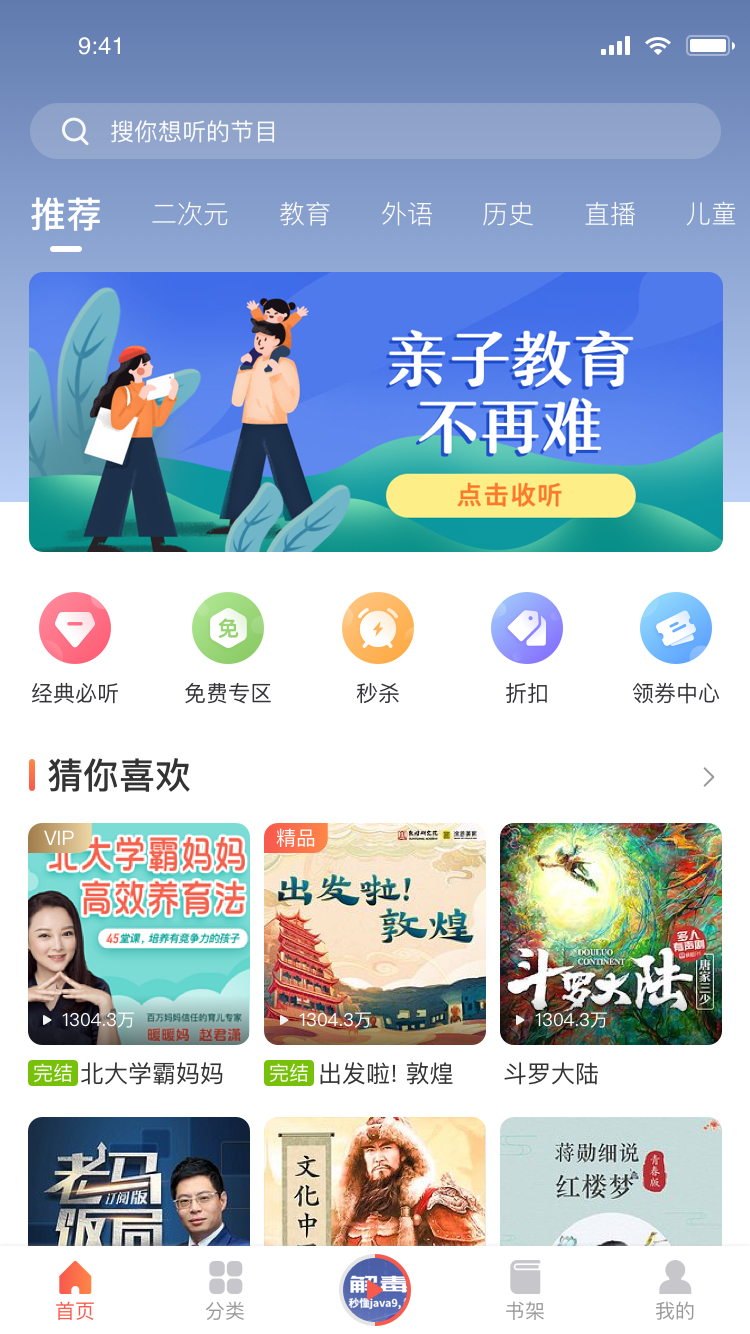Switch to the 二次元 tab

tap(190, 214)
